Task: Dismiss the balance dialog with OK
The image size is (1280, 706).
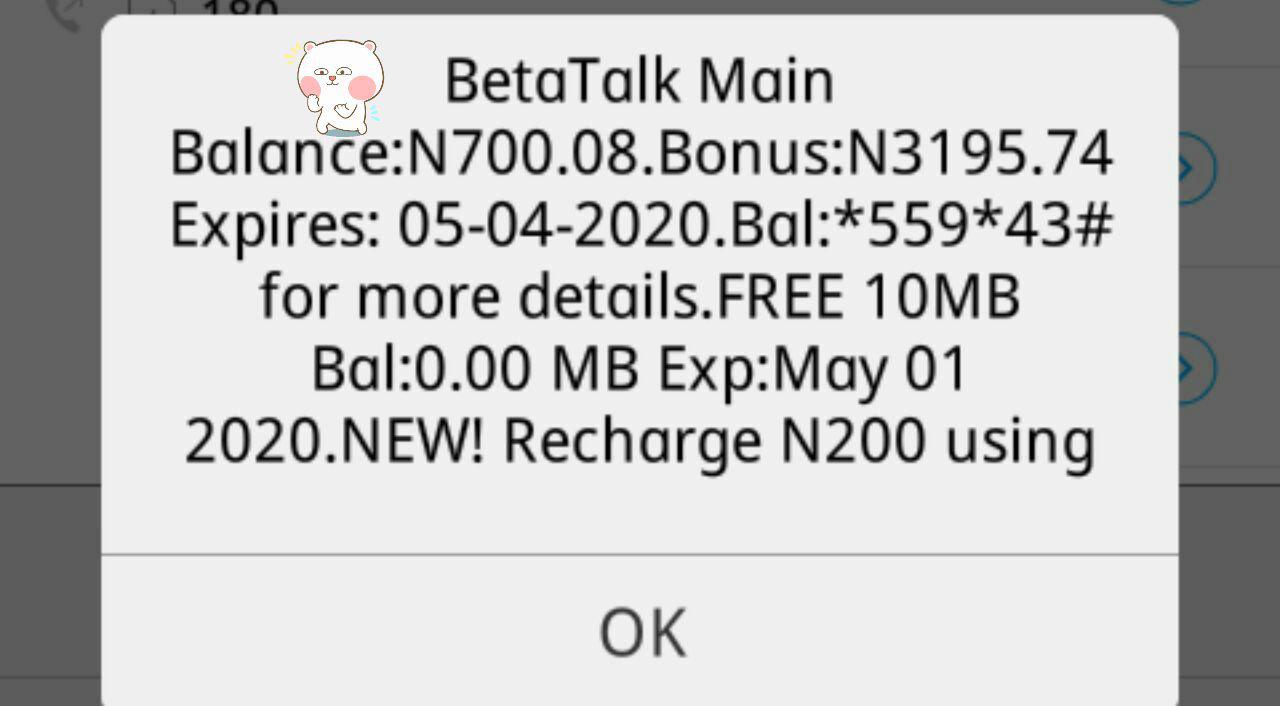Action: 641,632
